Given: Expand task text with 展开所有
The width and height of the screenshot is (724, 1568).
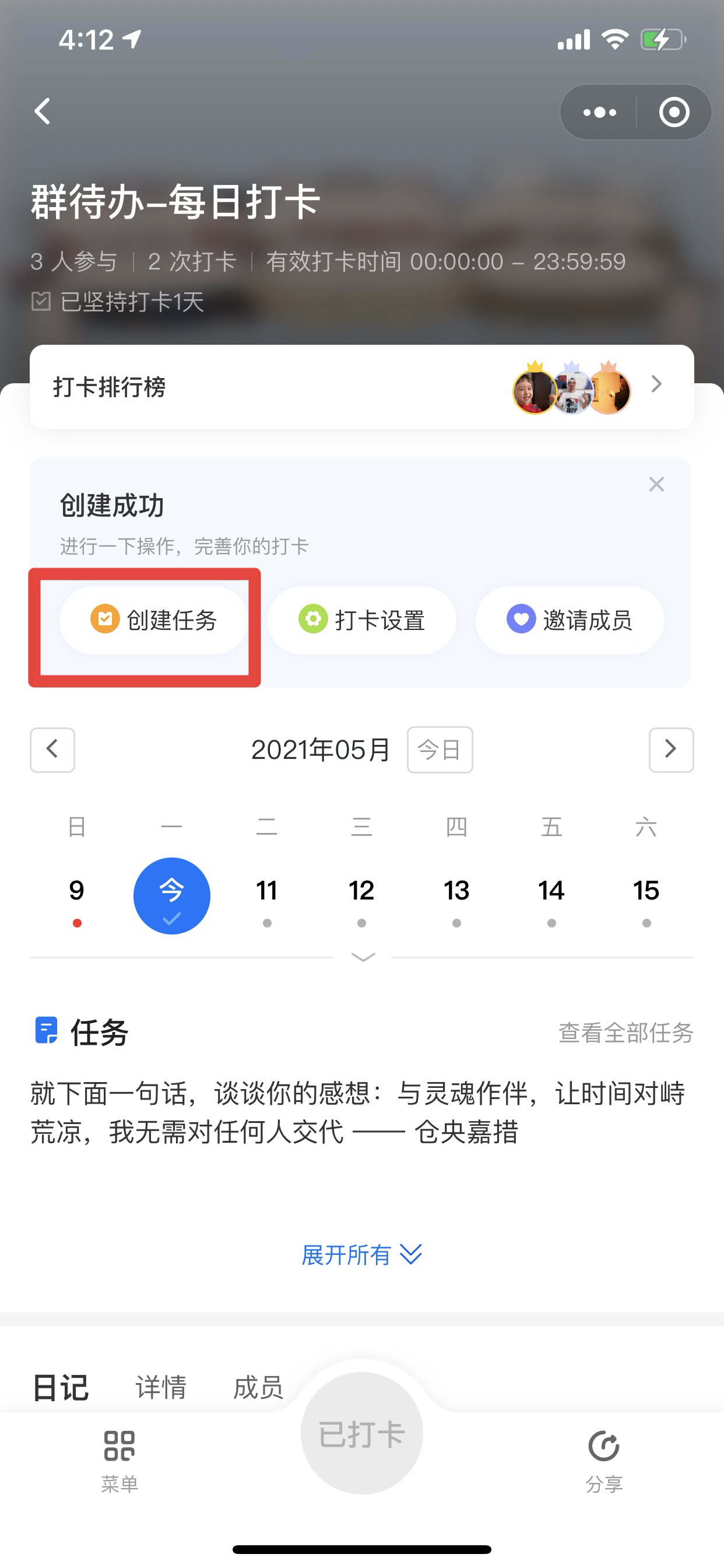Looking at the screenshot, I should tap(361, 1255).
